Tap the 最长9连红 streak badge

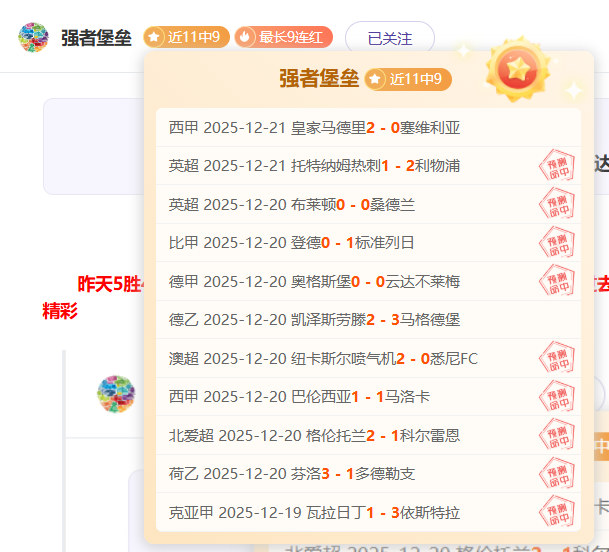click(282, 38)
